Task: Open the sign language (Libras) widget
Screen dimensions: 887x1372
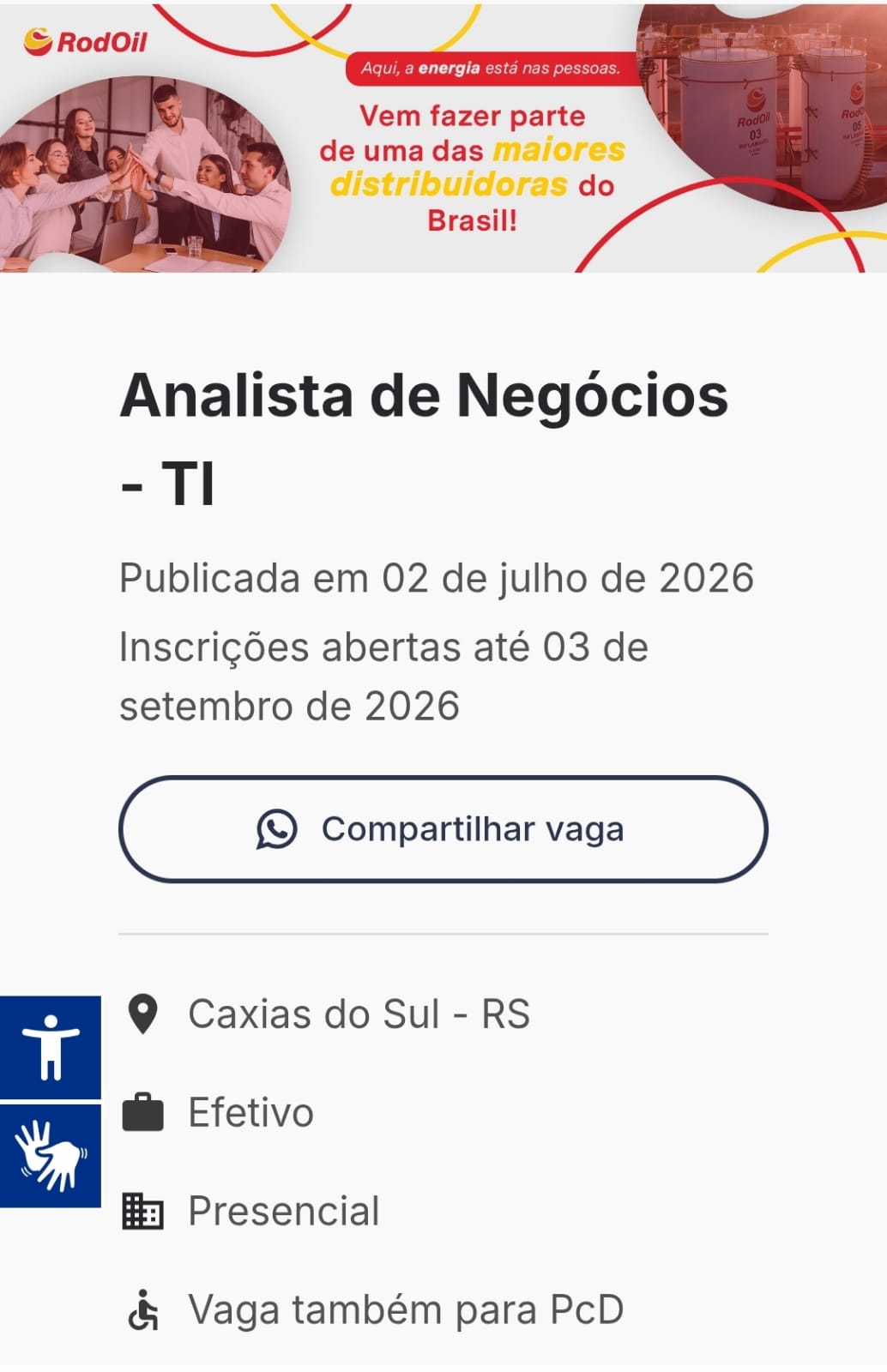Action: click(x=51, y=1156)
